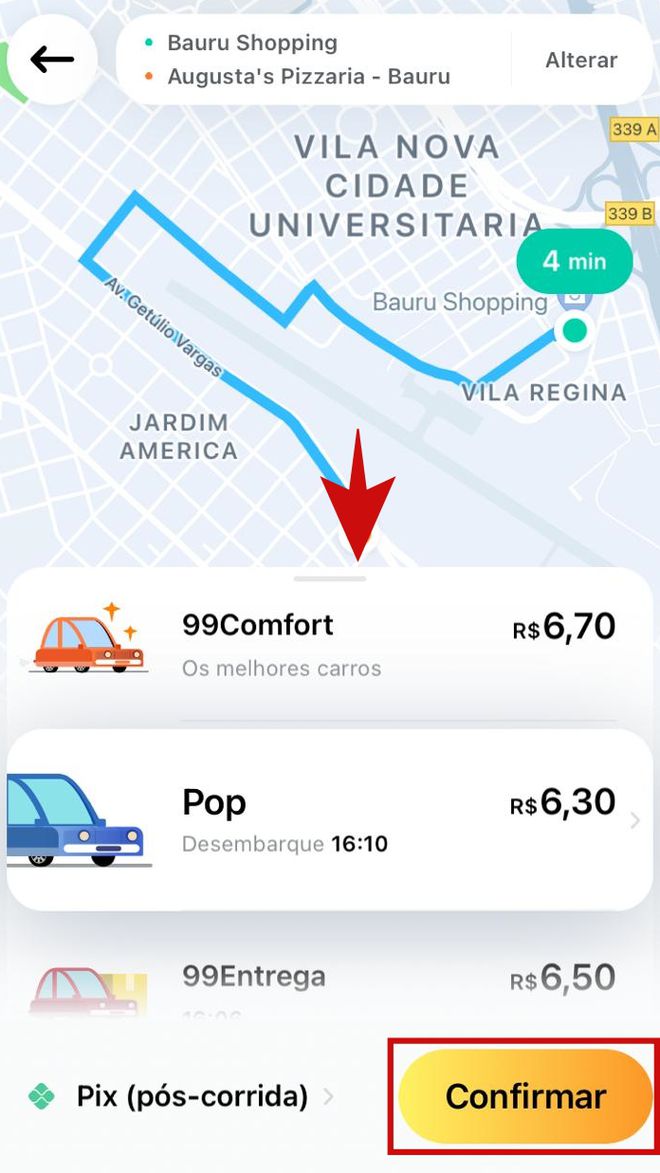Choose the Pop ride option
Image resolution: width=660 pixels, height=1173 pixels.
click(330, 819)
